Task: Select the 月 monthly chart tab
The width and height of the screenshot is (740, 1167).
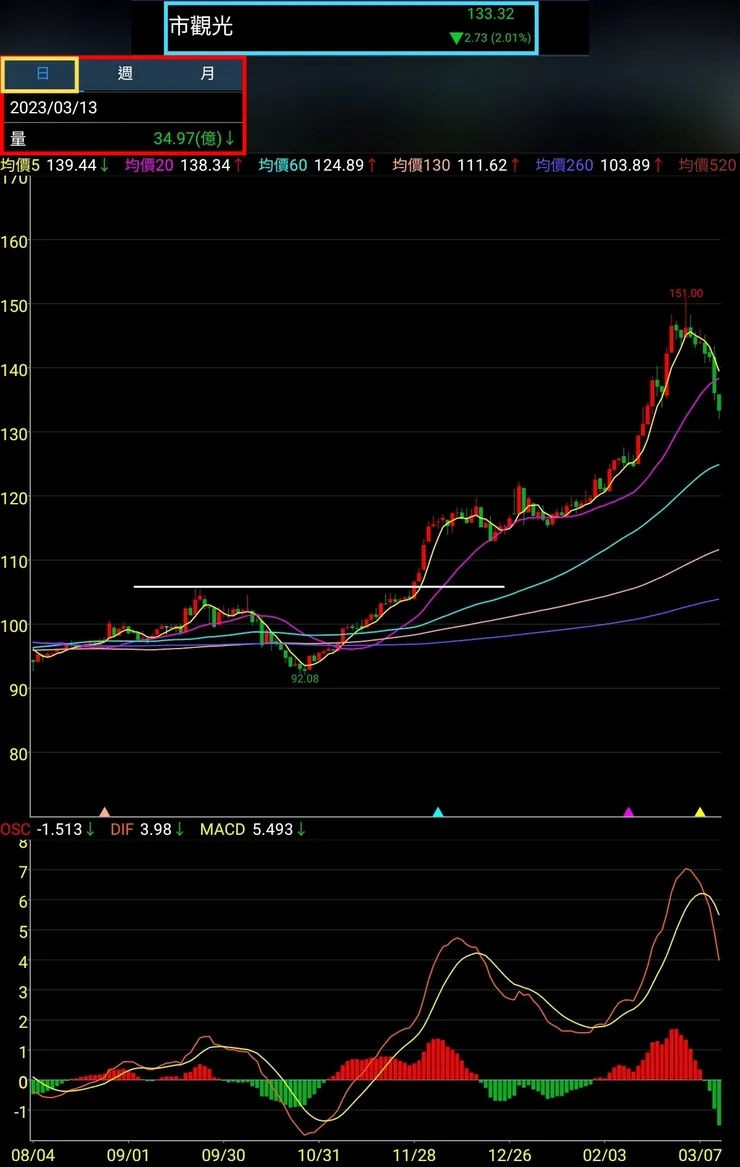Action: (x=207, y=74)
